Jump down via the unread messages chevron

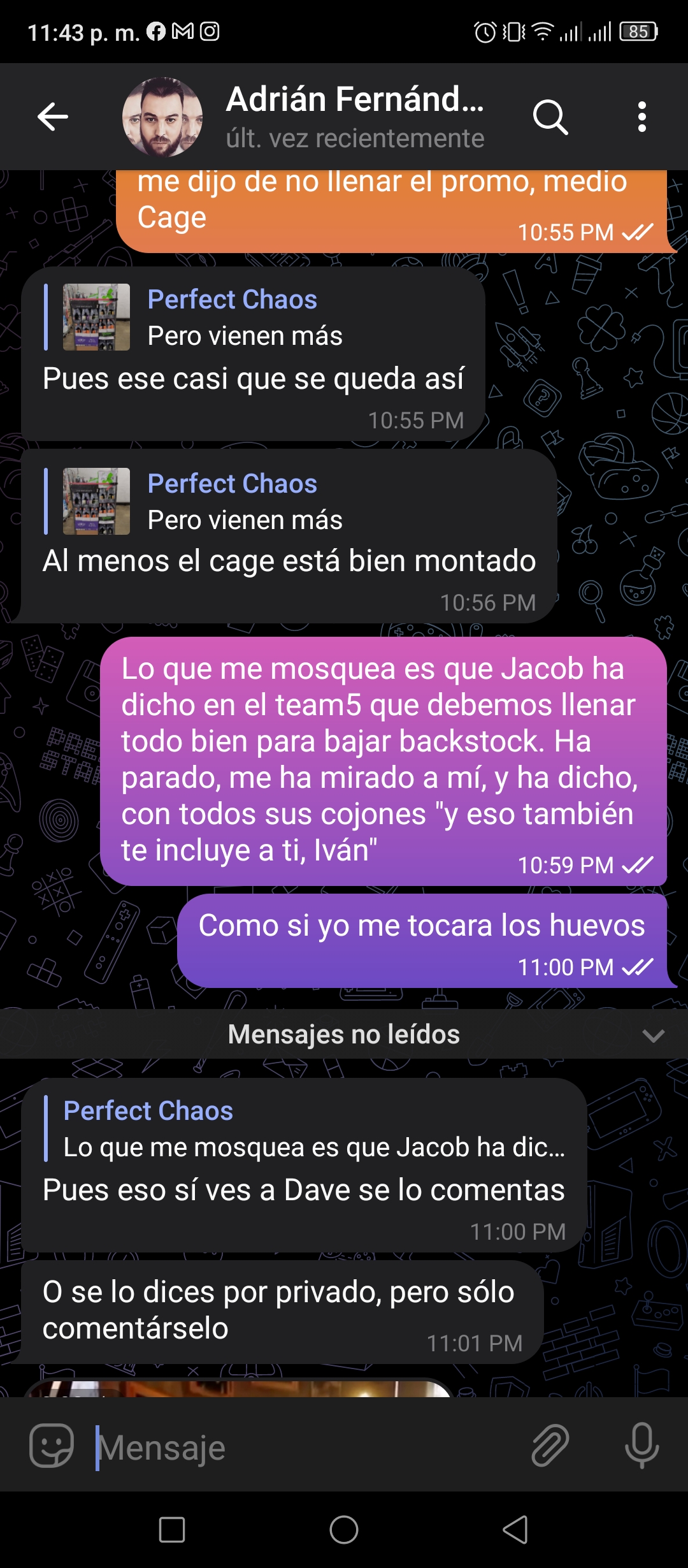pyautogui.click(x=654, y=1035)
